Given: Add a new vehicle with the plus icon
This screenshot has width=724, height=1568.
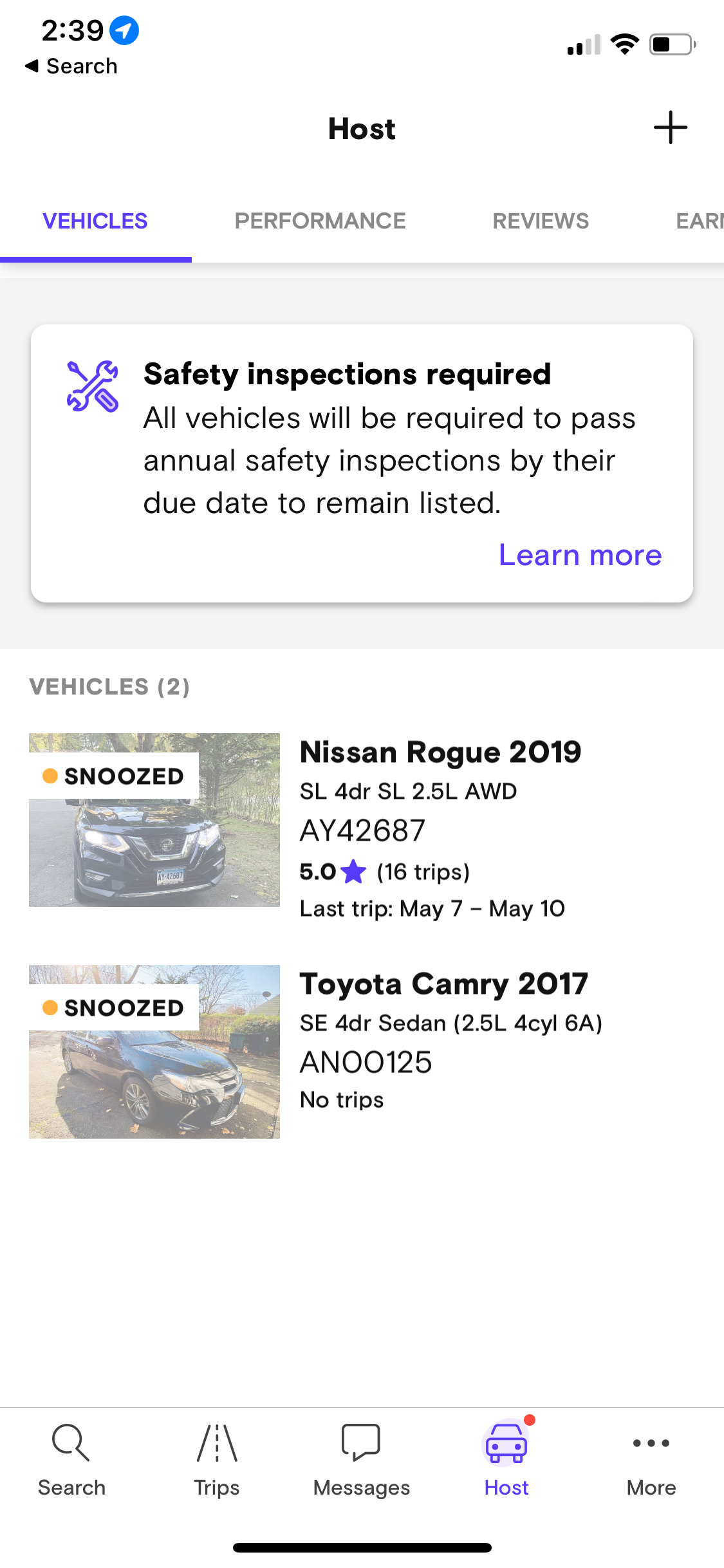Looking at the screenshot, I should 670,127.
